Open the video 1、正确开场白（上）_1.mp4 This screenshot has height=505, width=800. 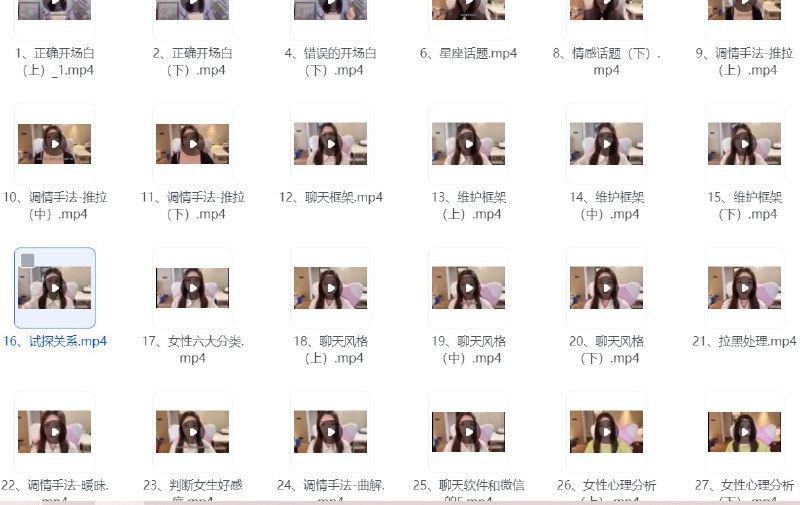(55, 6)
